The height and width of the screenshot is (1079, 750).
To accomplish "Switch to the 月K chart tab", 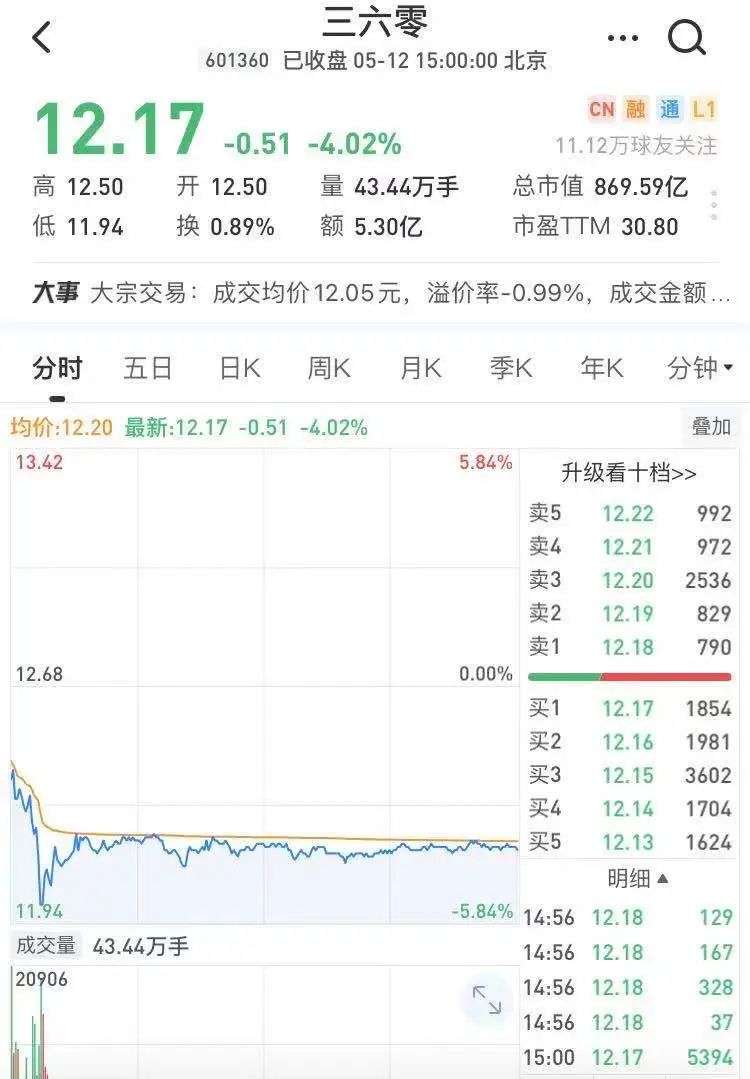I will (420, 369).
